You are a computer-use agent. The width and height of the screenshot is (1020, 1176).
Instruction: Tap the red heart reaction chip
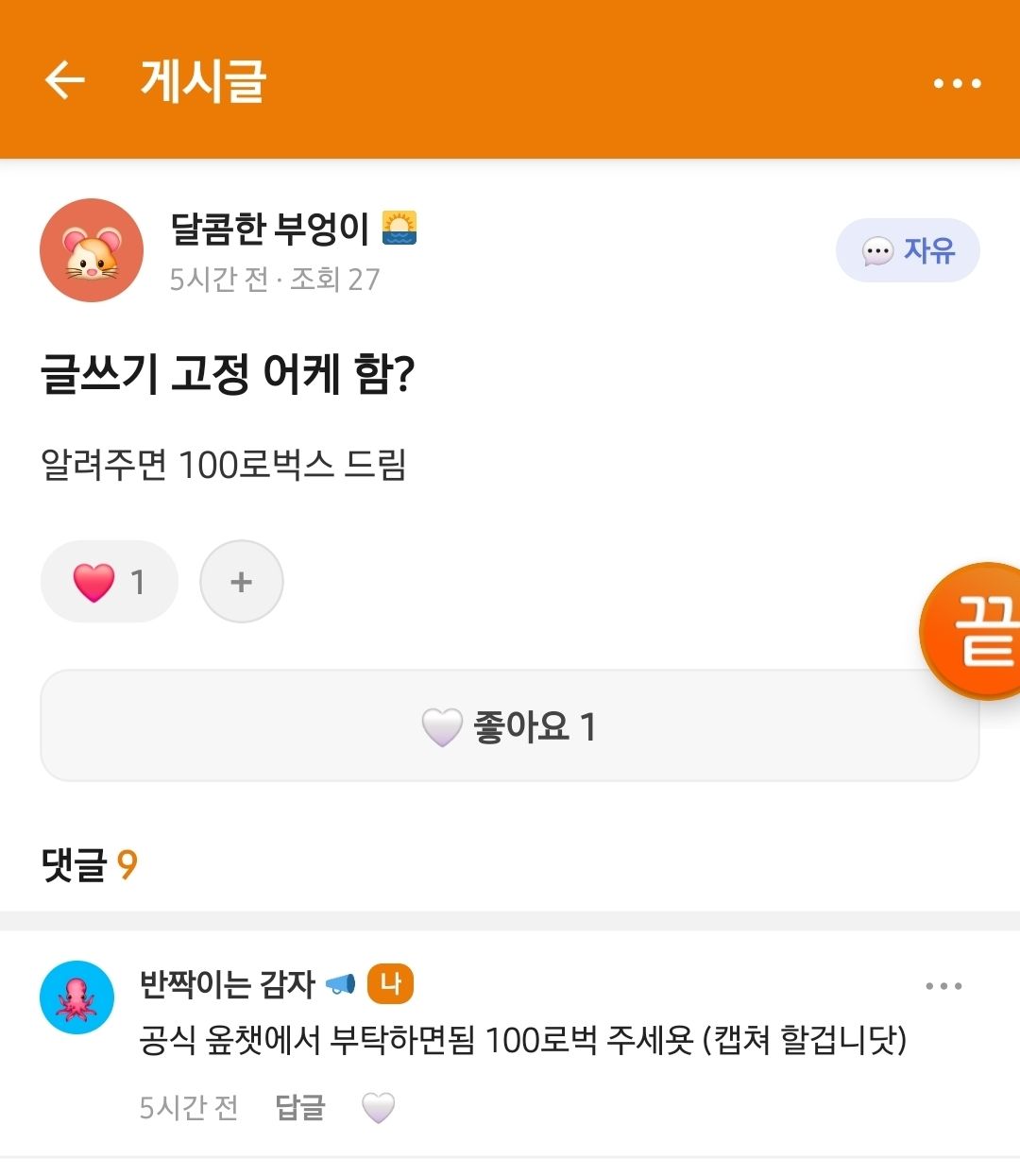pyautogui.click(x=110, y=581)
